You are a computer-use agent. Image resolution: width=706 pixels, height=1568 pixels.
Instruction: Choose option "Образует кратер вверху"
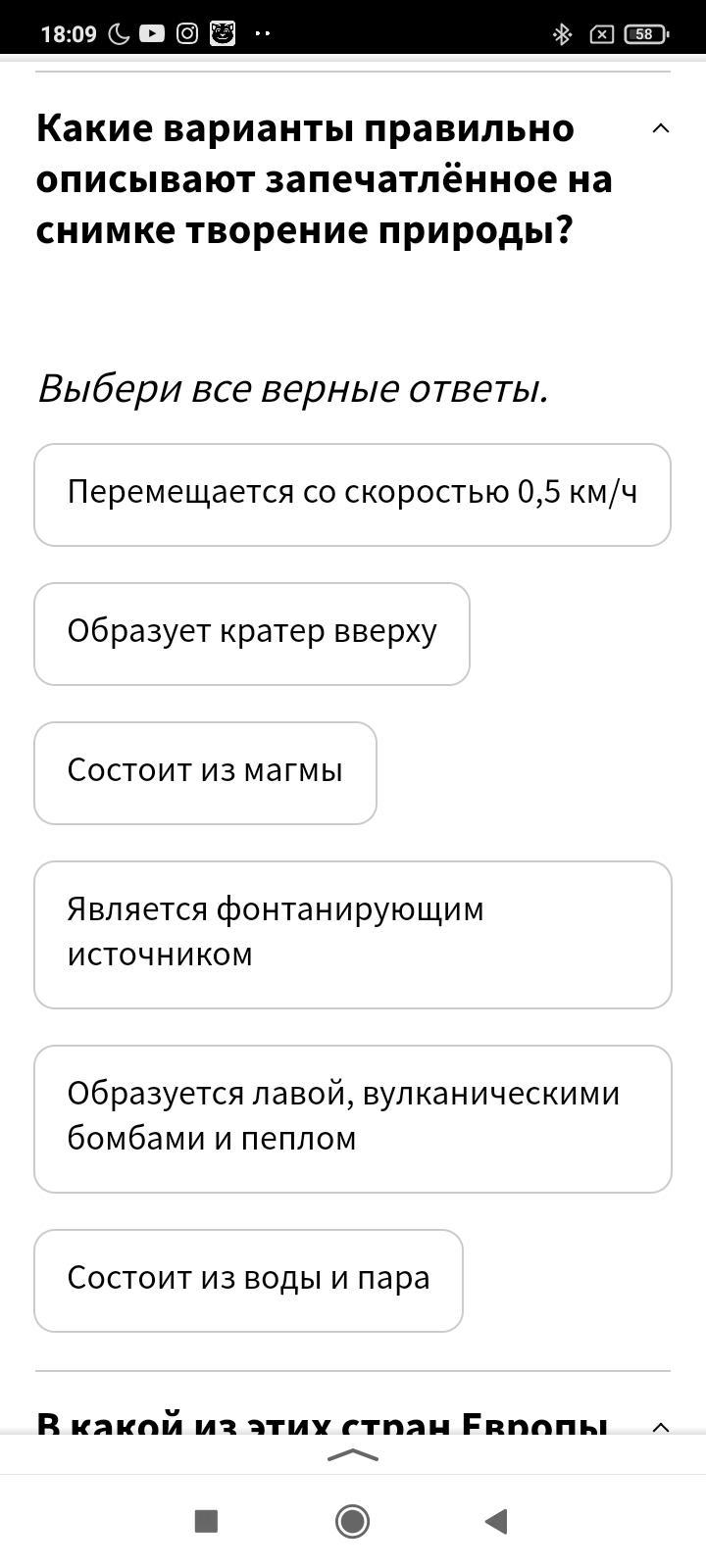point(252,634)
